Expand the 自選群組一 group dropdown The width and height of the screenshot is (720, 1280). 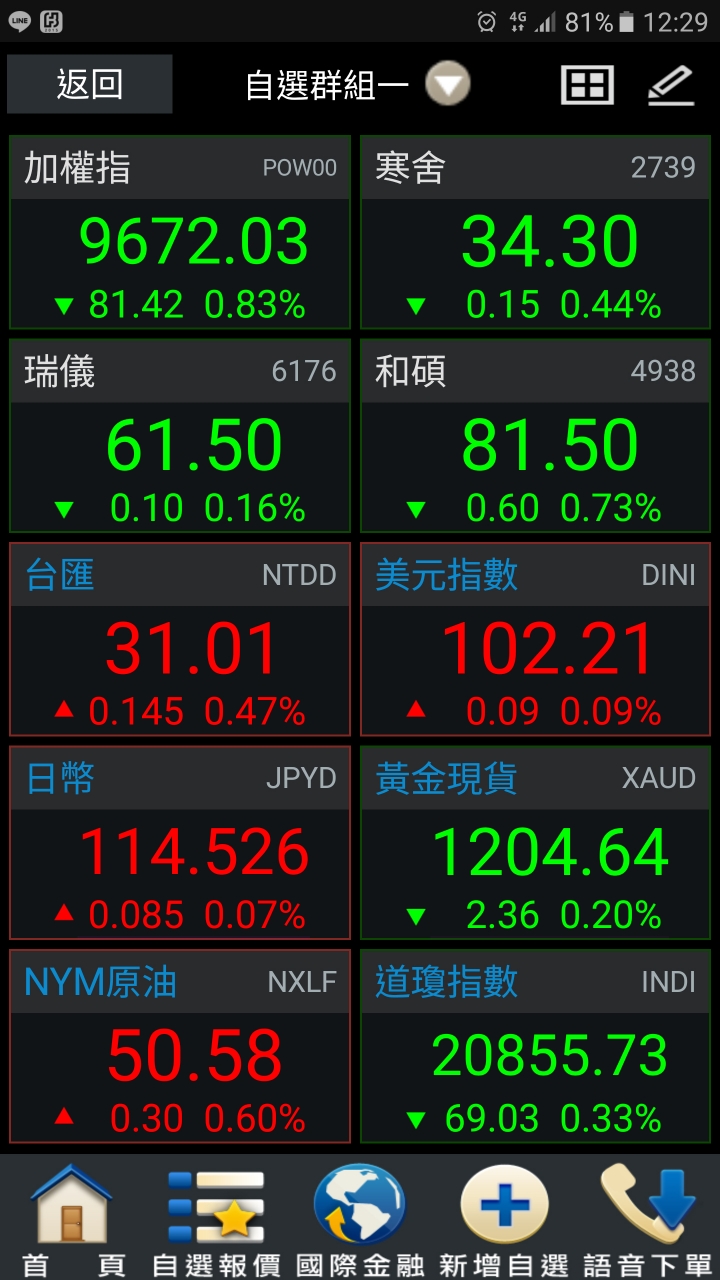(x=447, y=85)
